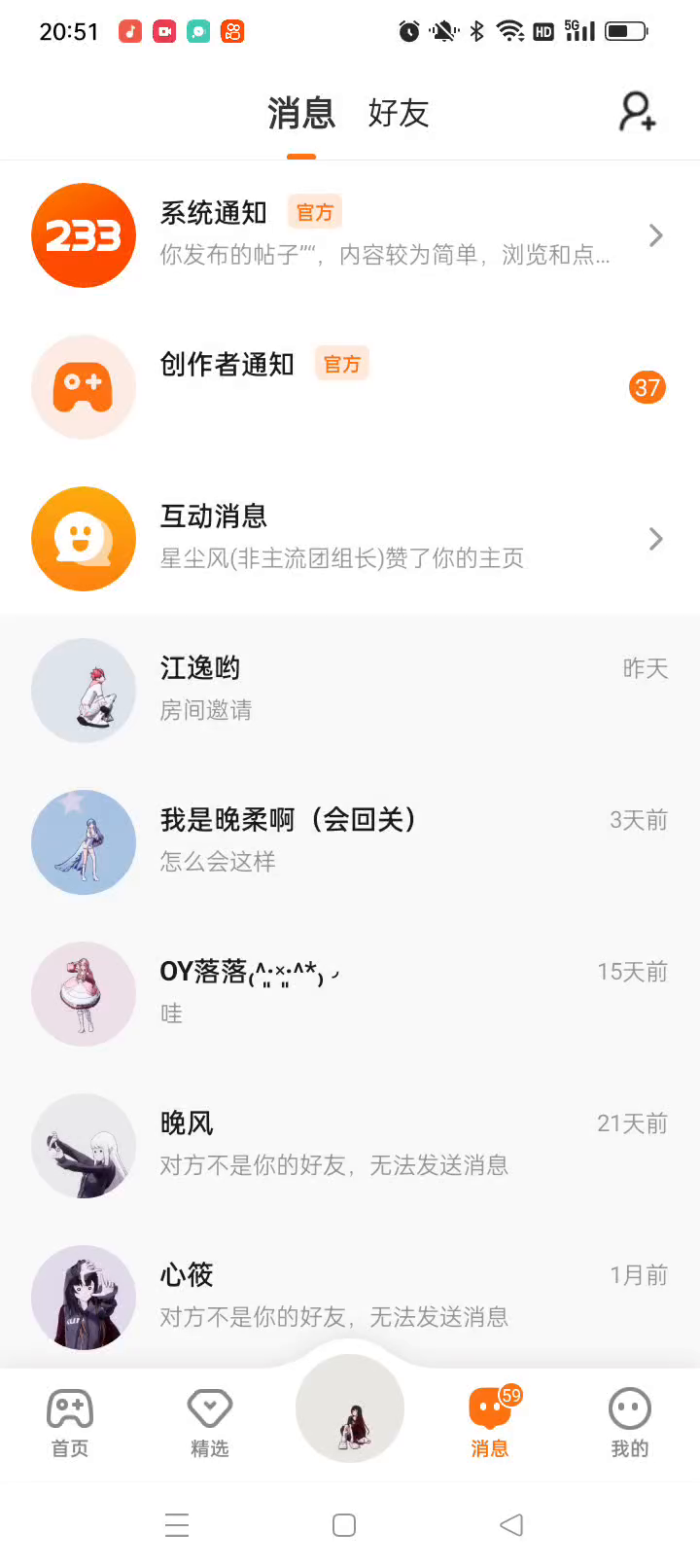Switch to the 精选 tab

click(210, 1422)
